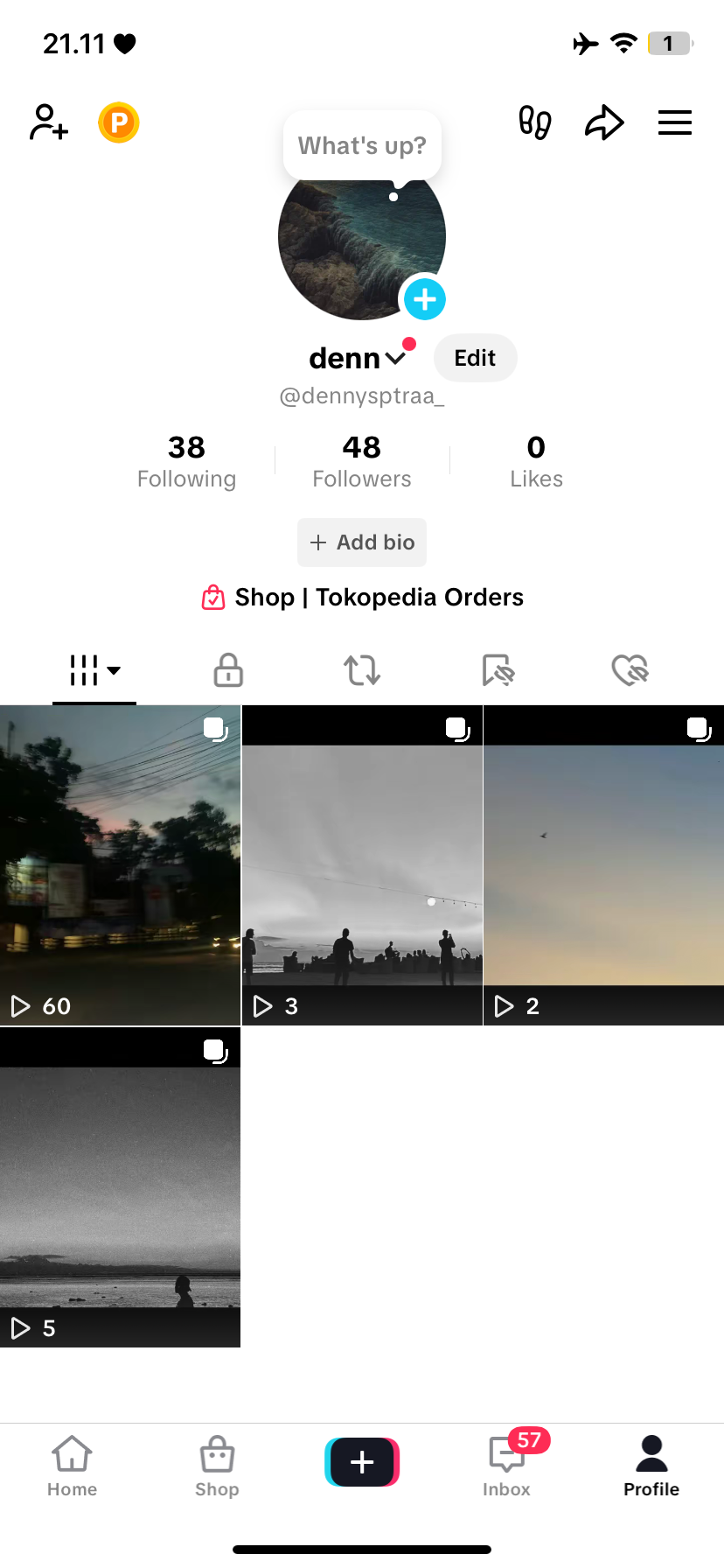
Task: Switch to the liked videos tab
Action: [x=630, y=670]
